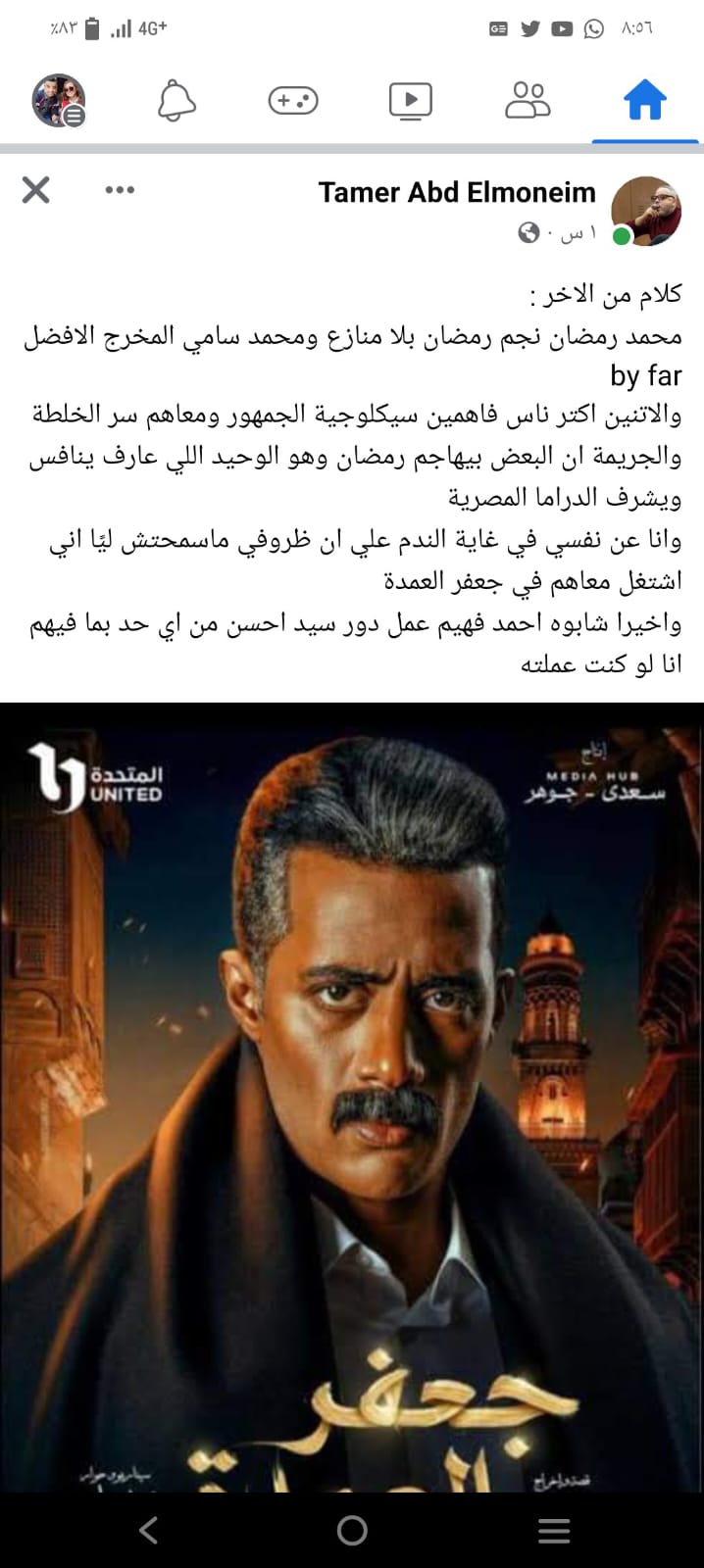Open the post's three-dot options menu
This screenshot has width=704, height=1568.
pyautogui.click(x=120, y=190)
